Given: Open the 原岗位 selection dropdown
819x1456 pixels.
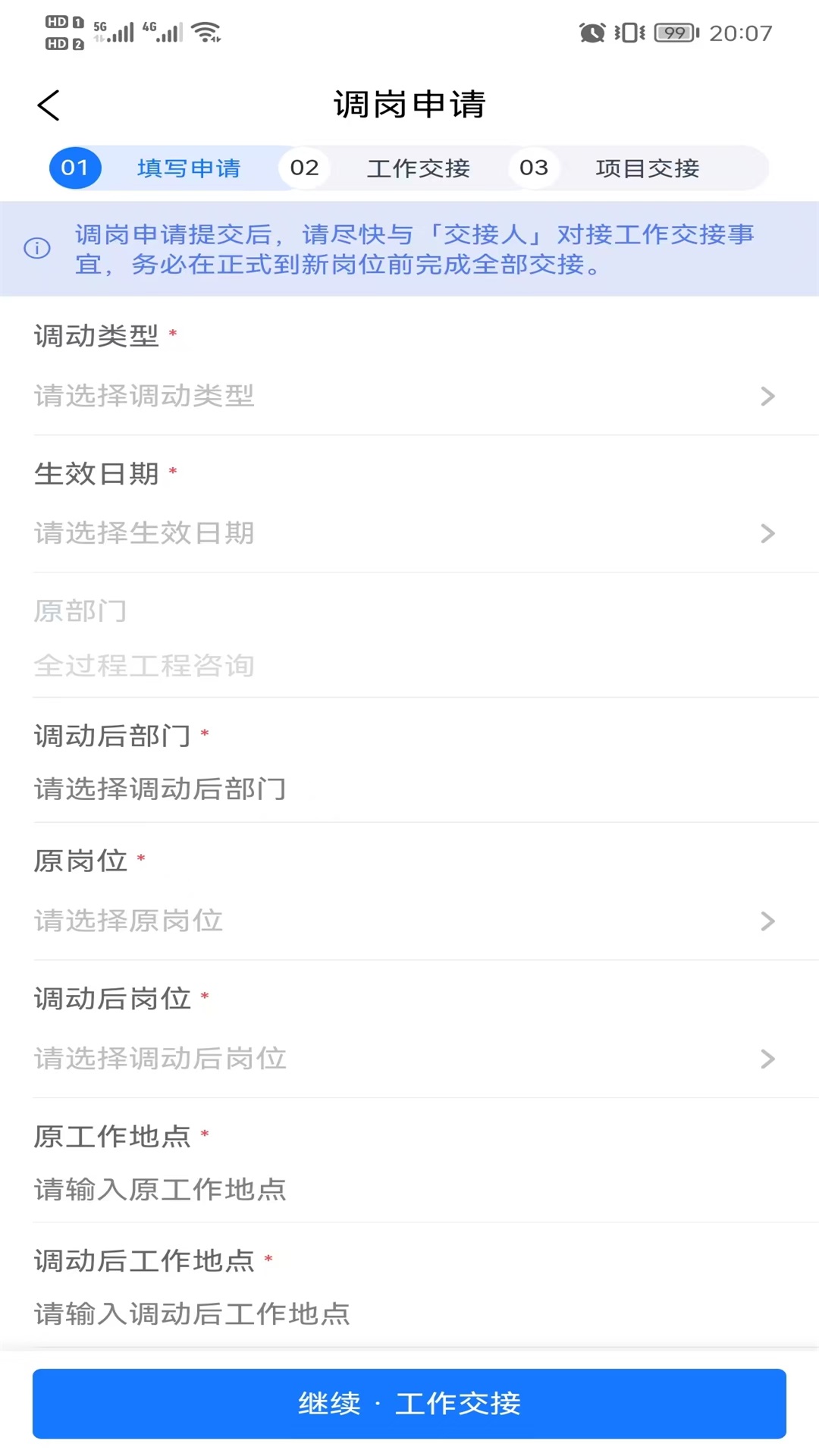Looking at the screenshot, I should [409, 921].
